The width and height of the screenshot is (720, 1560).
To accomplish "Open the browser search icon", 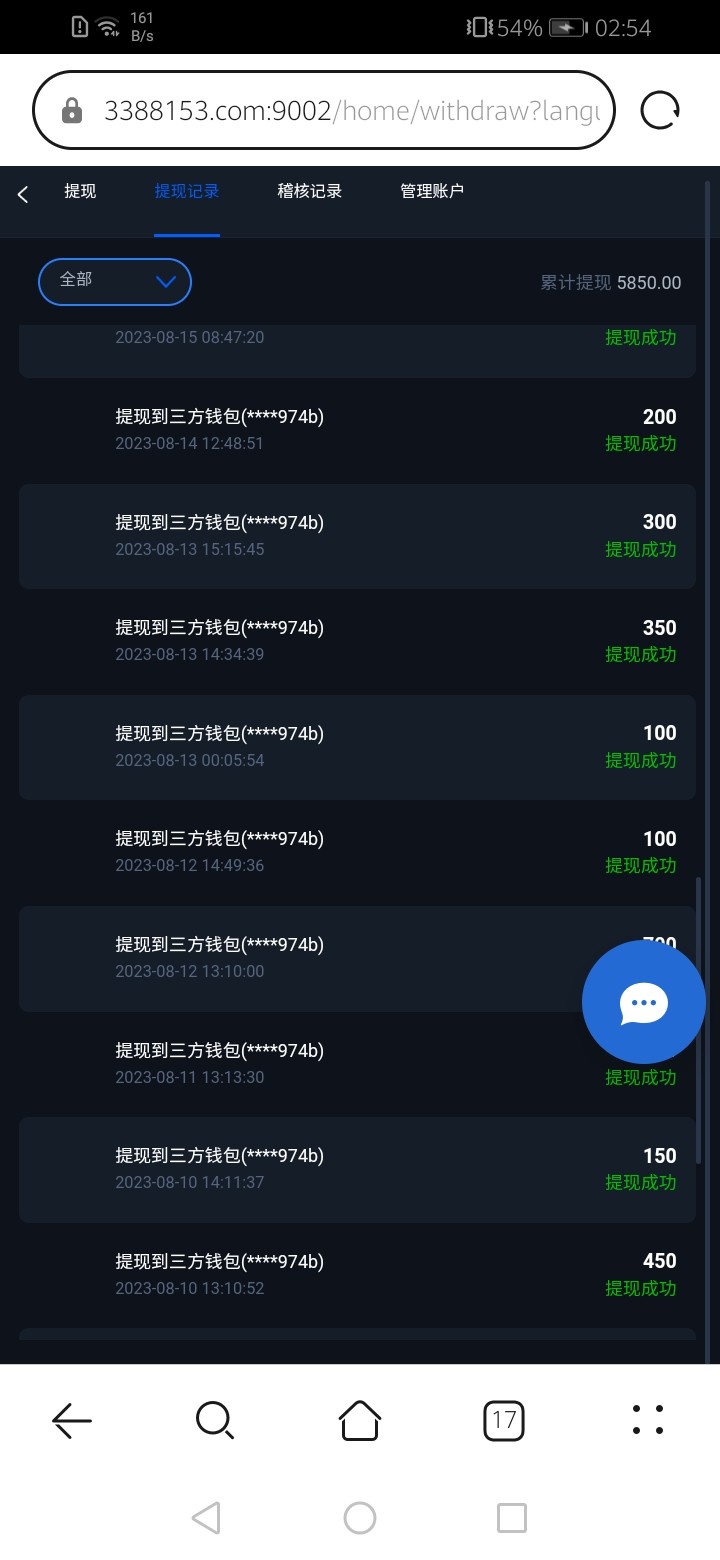I will (x=215, y=1419).
